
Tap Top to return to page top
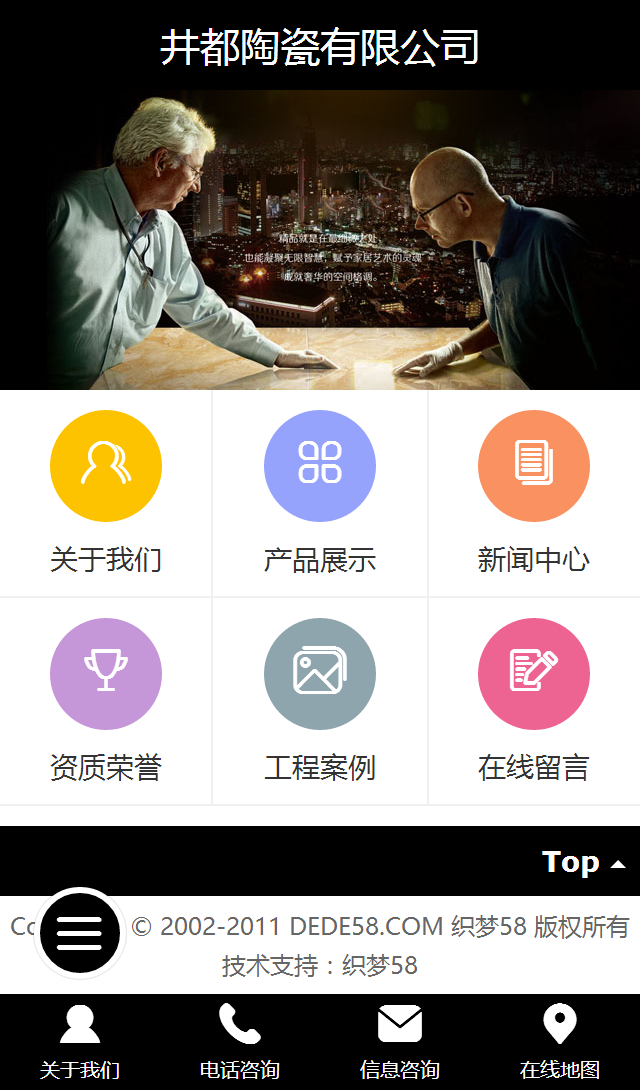583,862
